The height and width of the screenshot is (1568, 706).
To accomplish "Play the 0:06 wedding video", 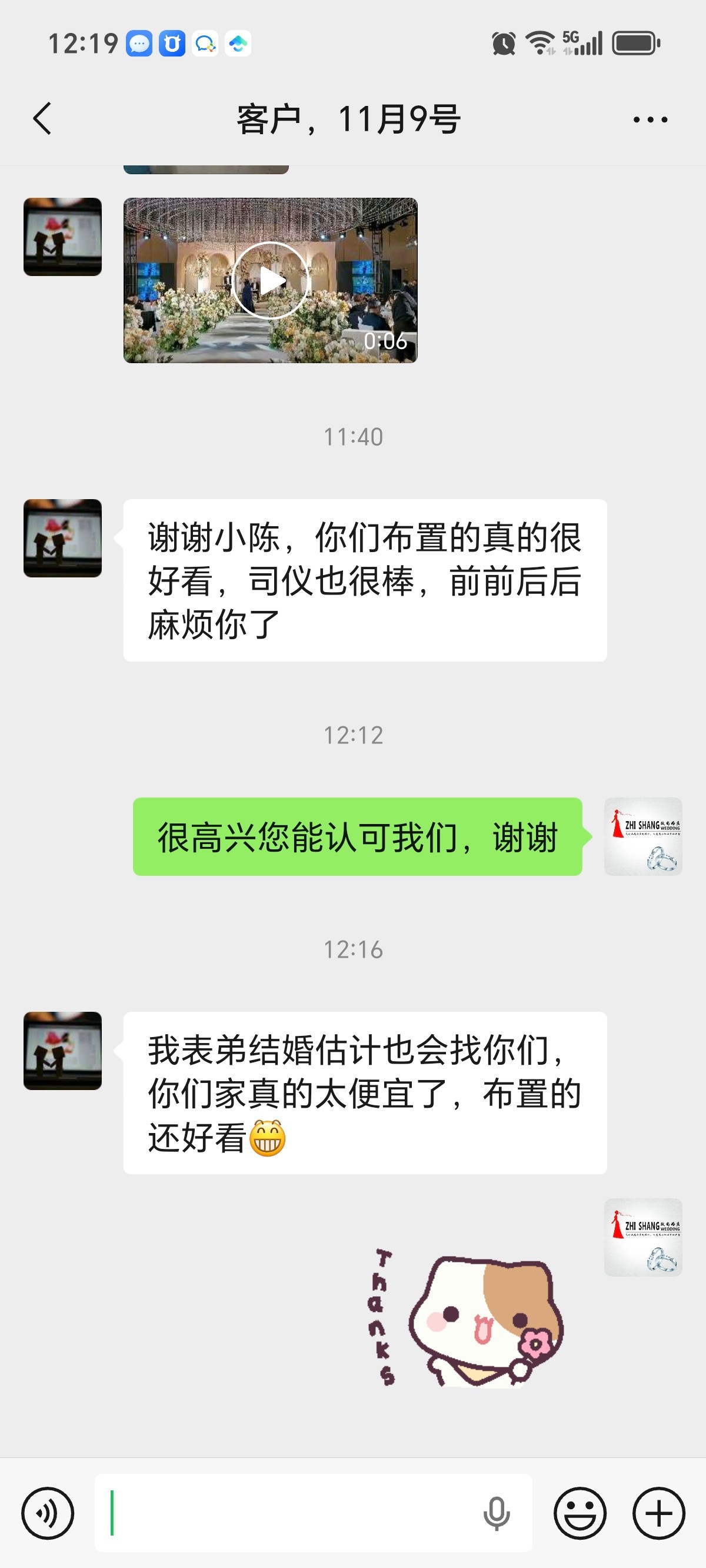I will [270, 281].
